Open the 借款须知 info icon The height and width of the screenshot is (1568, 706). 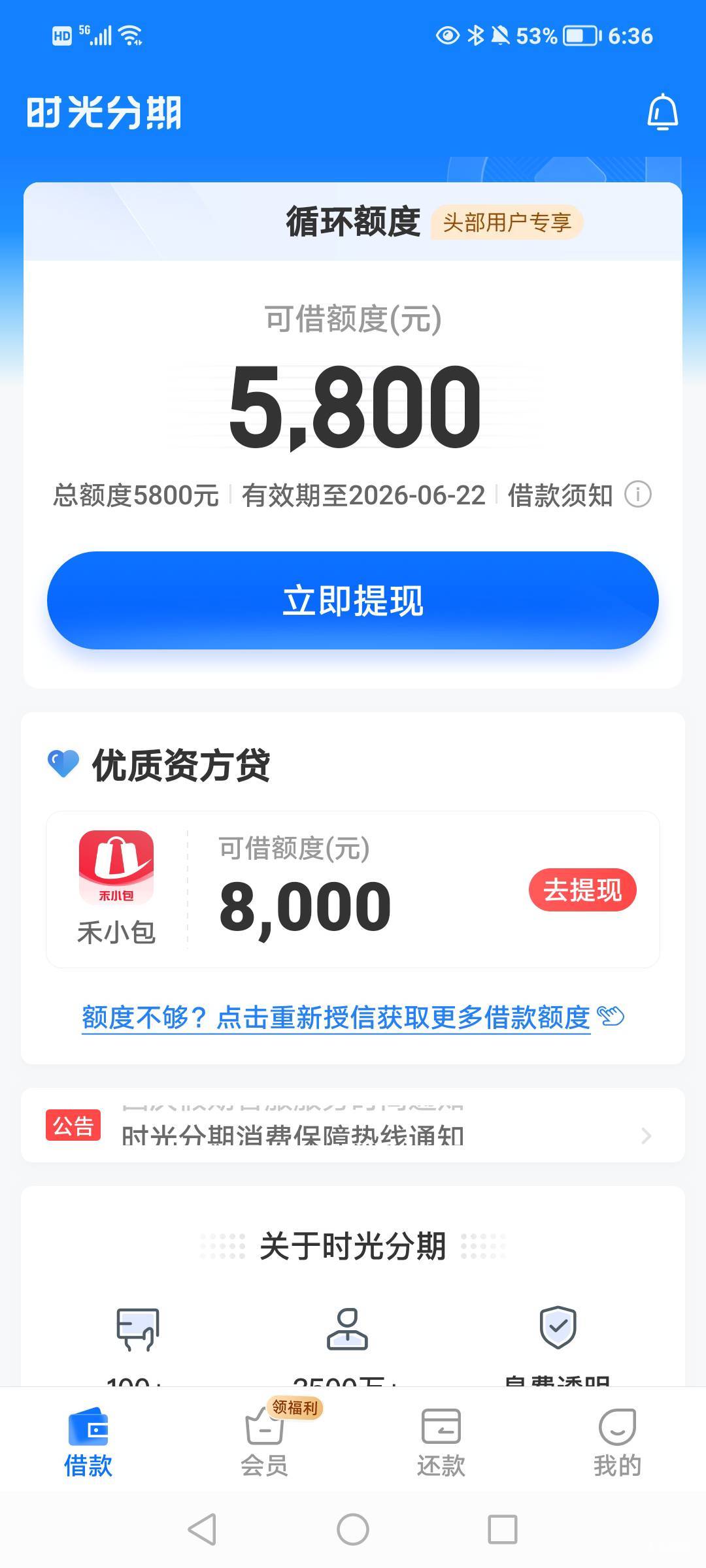(x=638, y=495)
